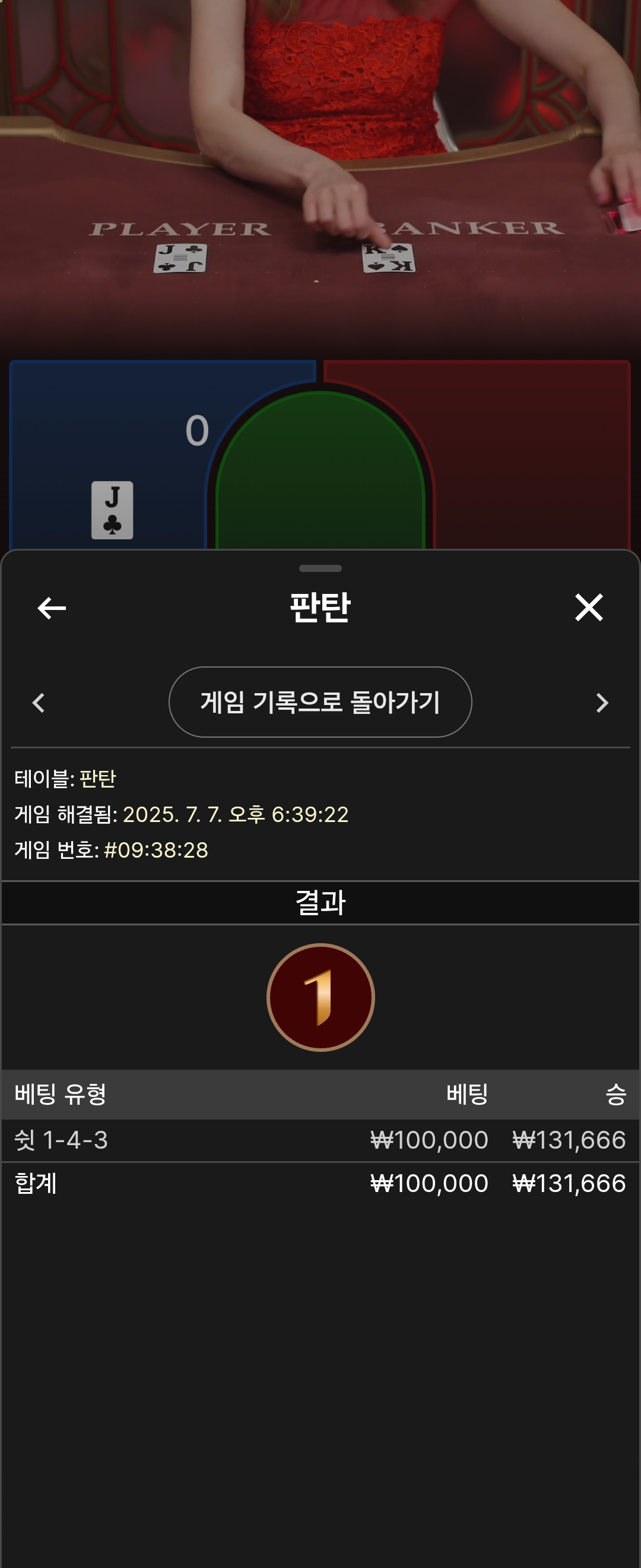View next game record chevron
The width and height of the screenshot is (641, 1568).
pos(601,703)
